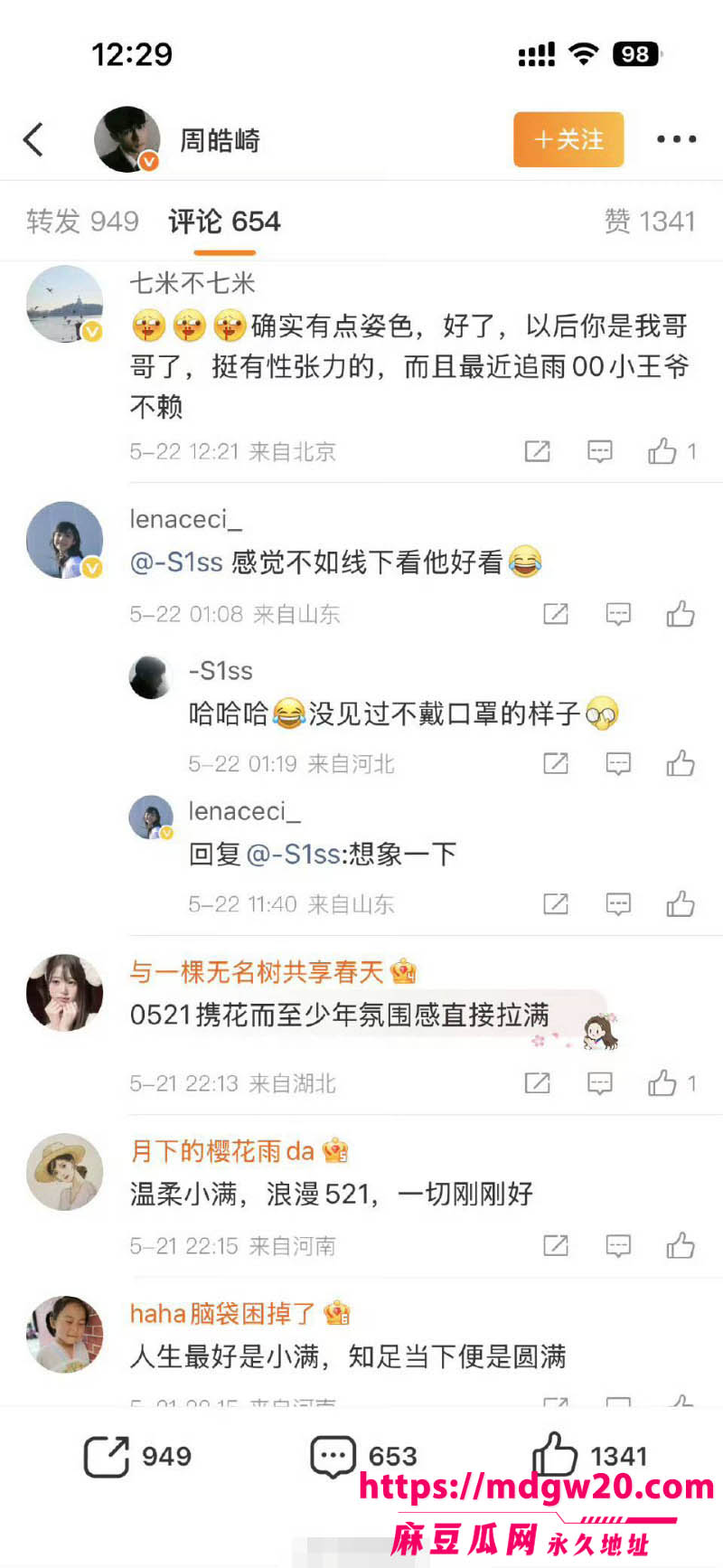Like 月下的樱花雨da's comment
This screenshot has height=1568, width=723.
681,1246
